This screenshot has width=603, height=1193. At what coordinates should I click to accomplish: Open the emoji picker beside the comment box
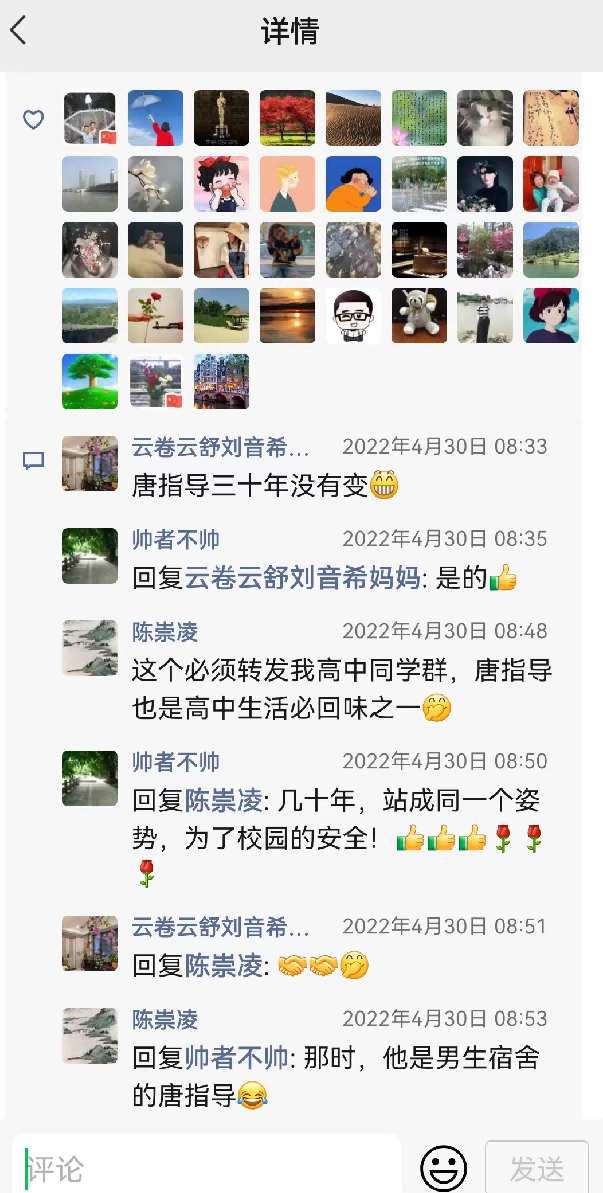coord(443,1167)
